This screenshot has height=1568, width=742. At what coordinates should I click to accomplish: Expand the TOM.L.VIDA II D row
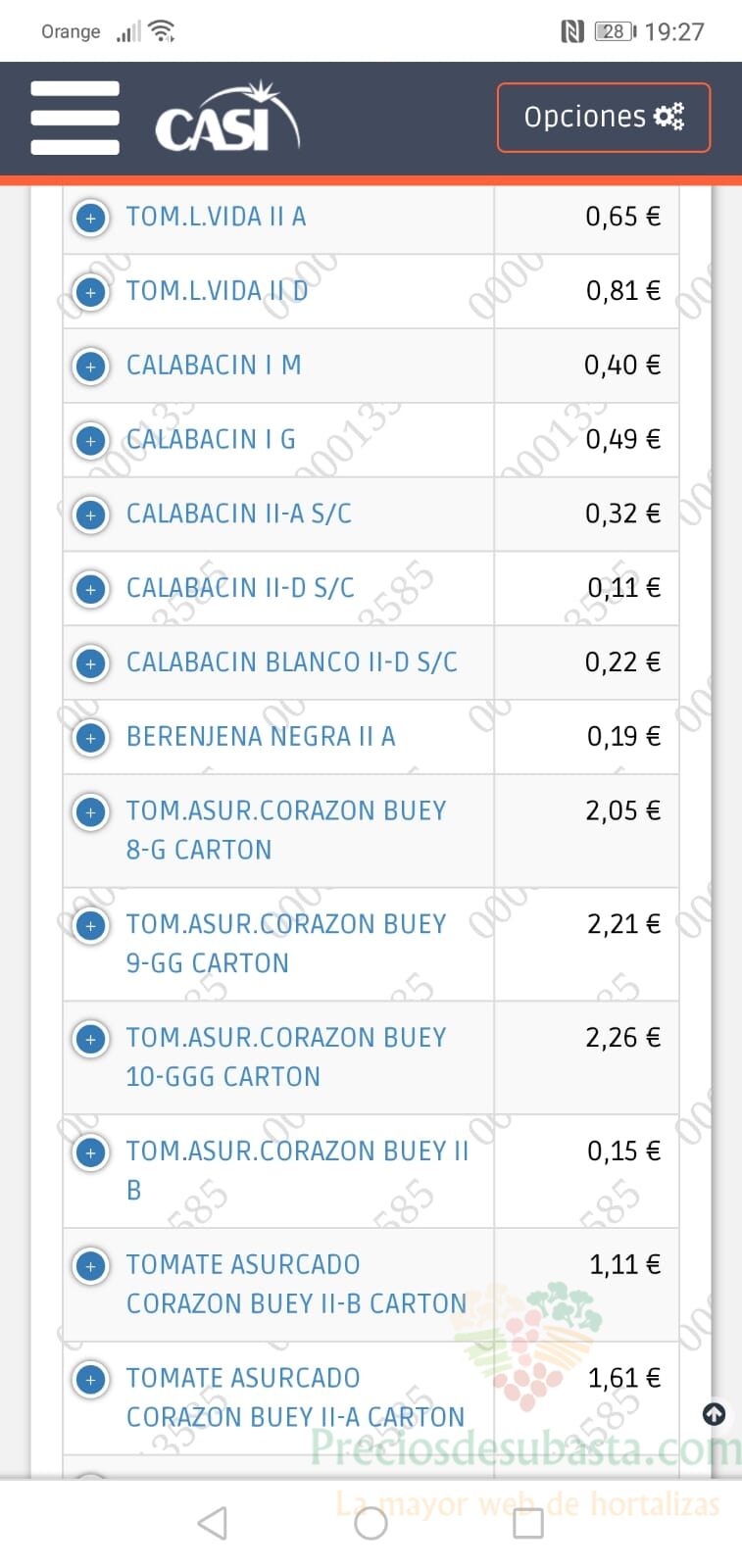click(x=91, y=292)
